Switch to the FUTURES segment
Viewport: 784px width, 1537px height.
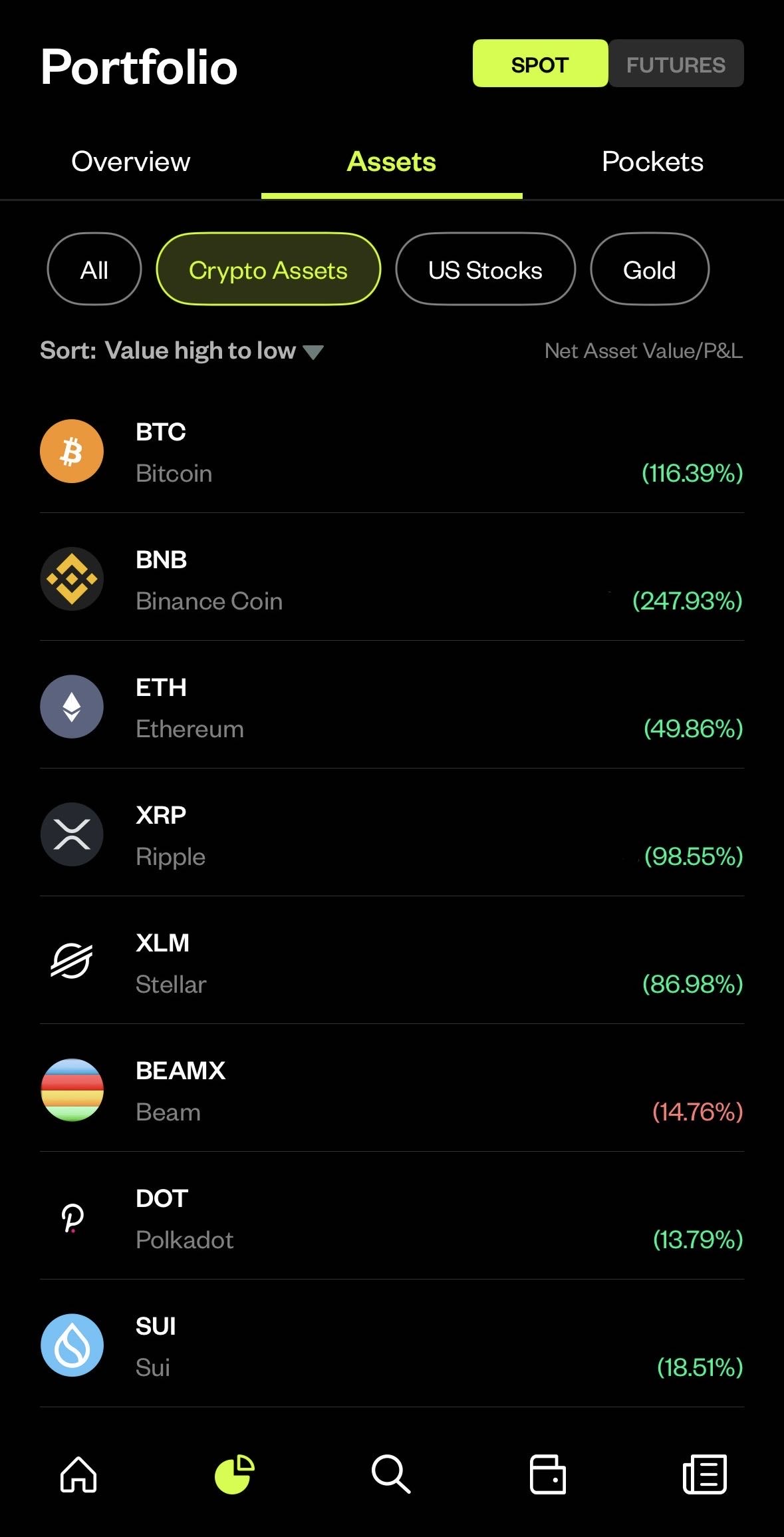point(676,65)
